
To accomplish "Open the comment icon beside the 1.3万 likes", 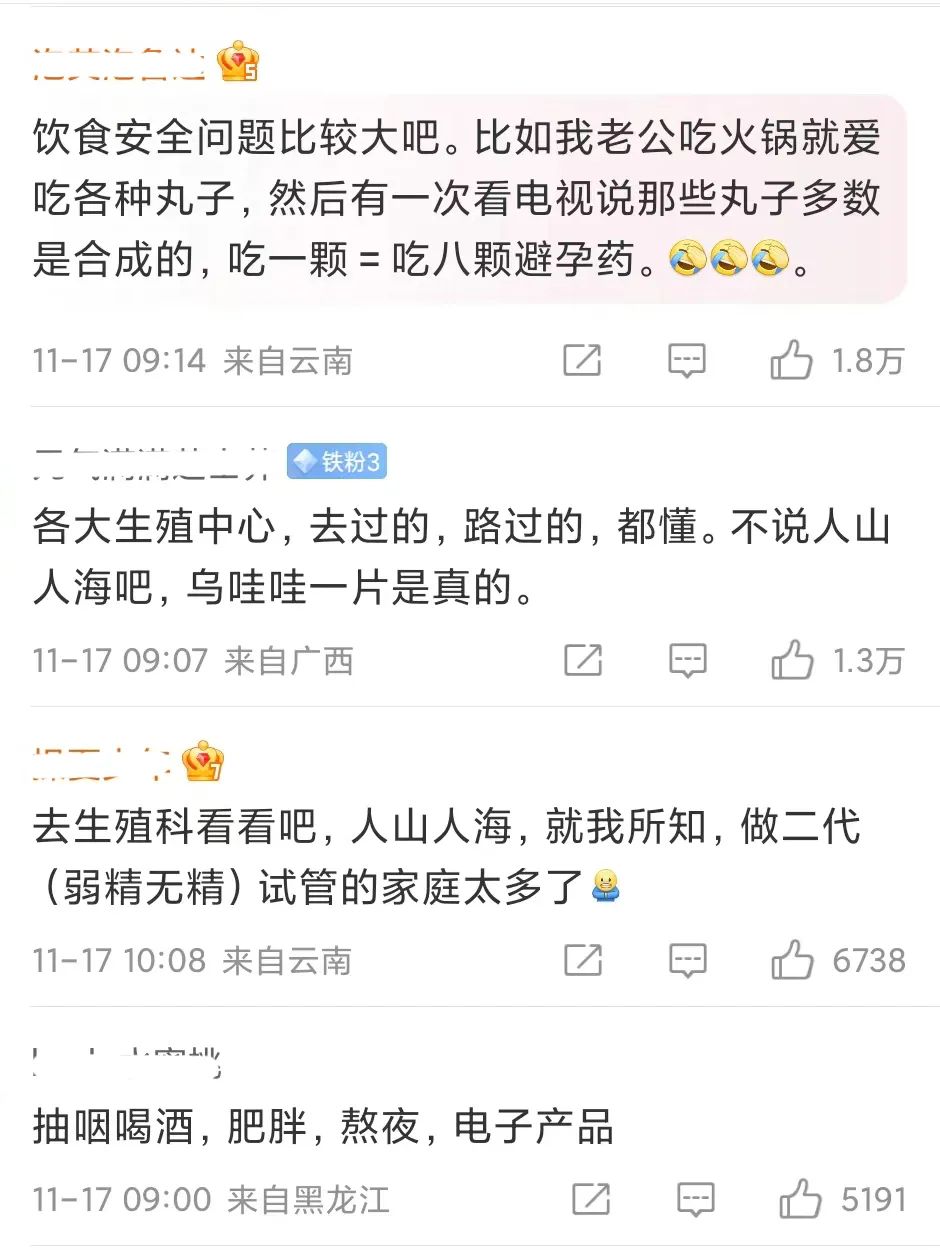I will click(x=687, y=660).
